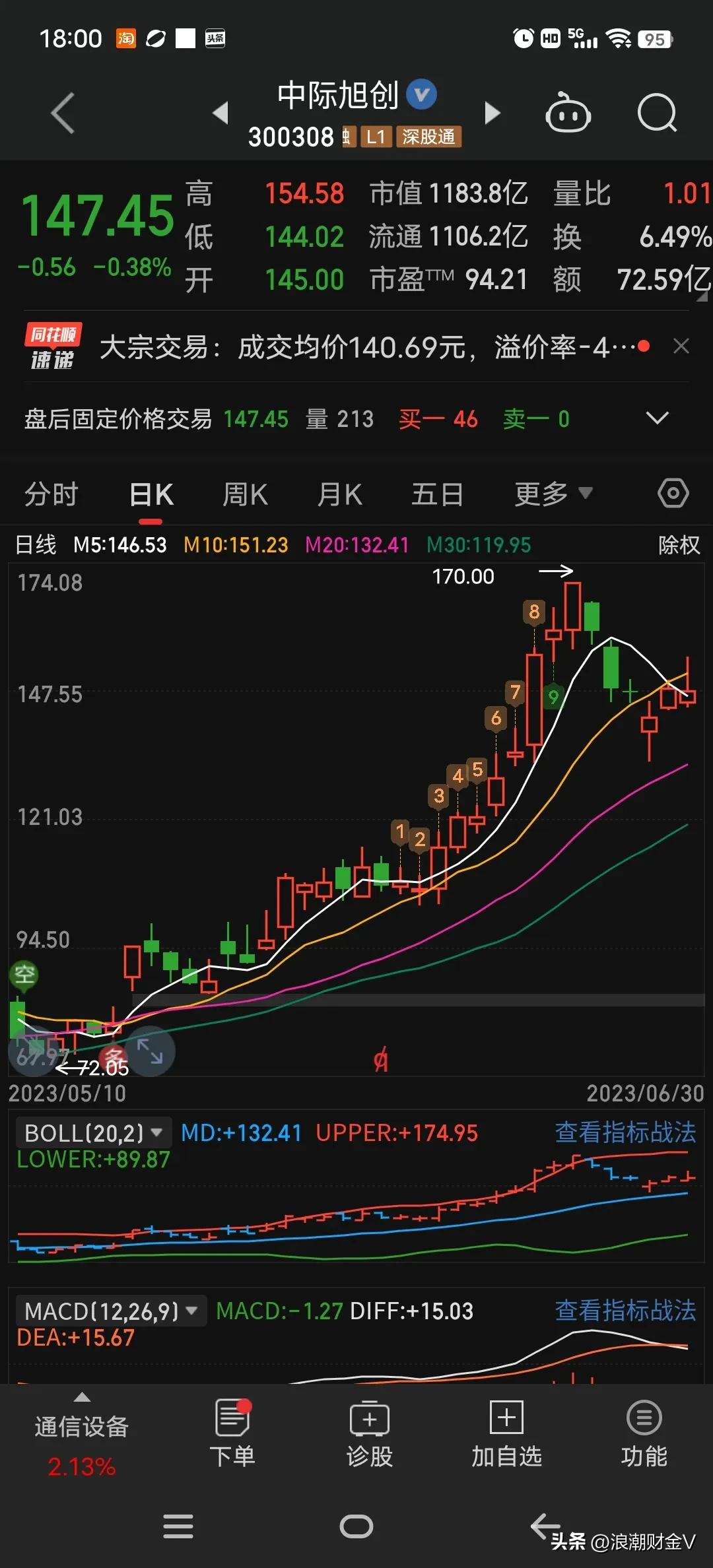Open the AI assistant robot icon
The height and width of the screenshot is (1568, 713).
(568, 113)
